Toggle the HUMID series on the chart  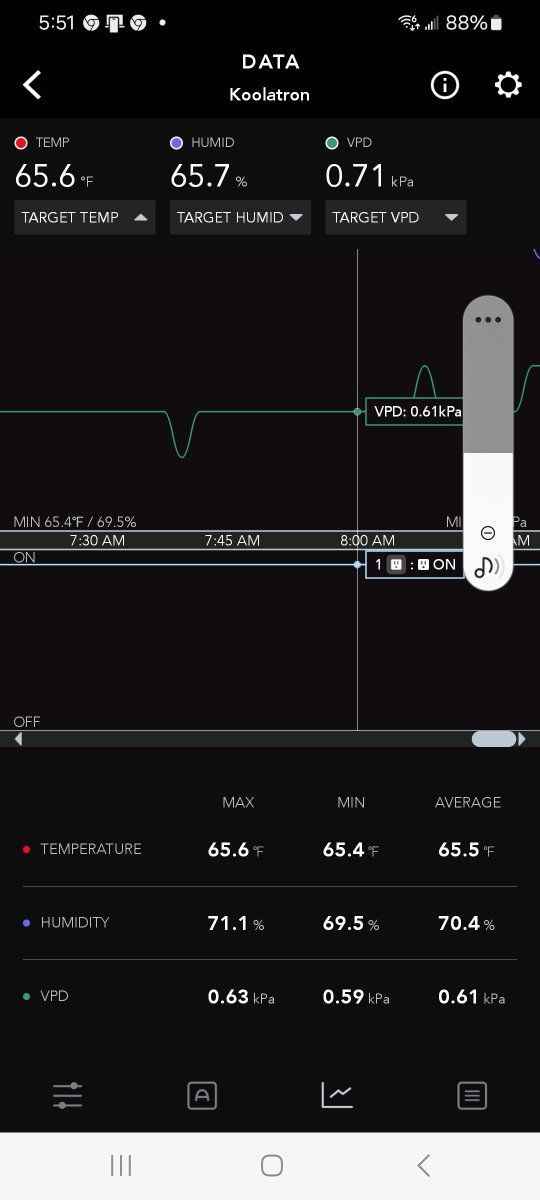(203, 143)
